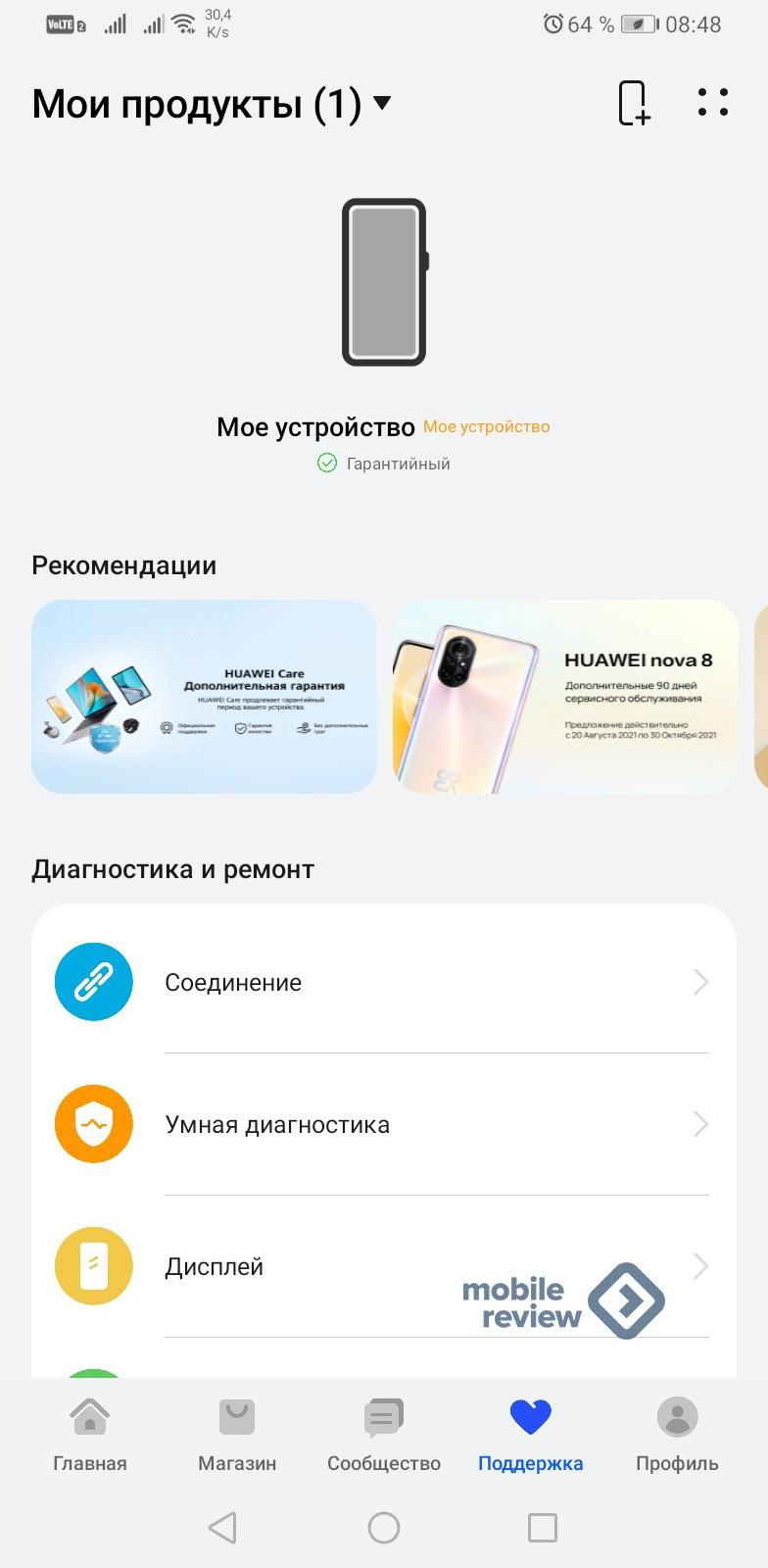Open the HUAWEI Care warranty banner
This screenshot has width=768, height=1568.
tap(204, 697)
